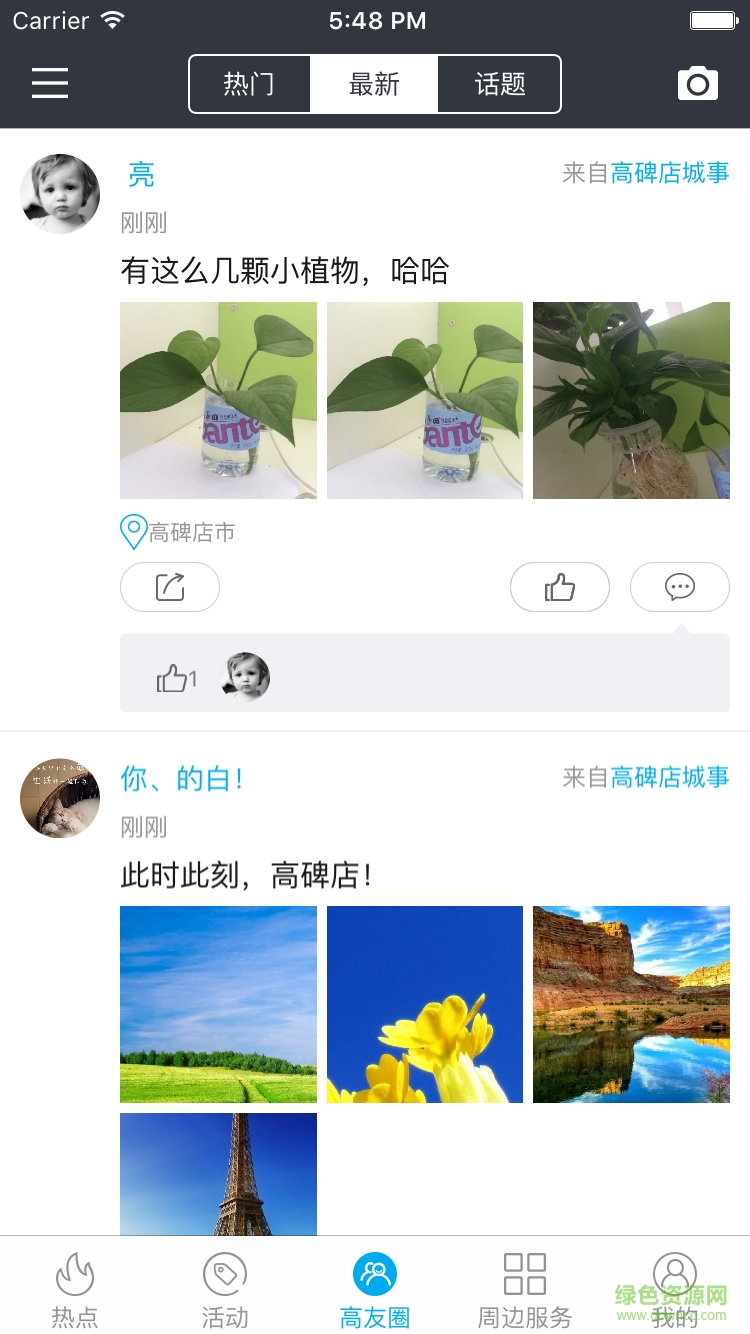Open the 我的 tab
Screen dimensions: 750x1334
point(675,1290)
